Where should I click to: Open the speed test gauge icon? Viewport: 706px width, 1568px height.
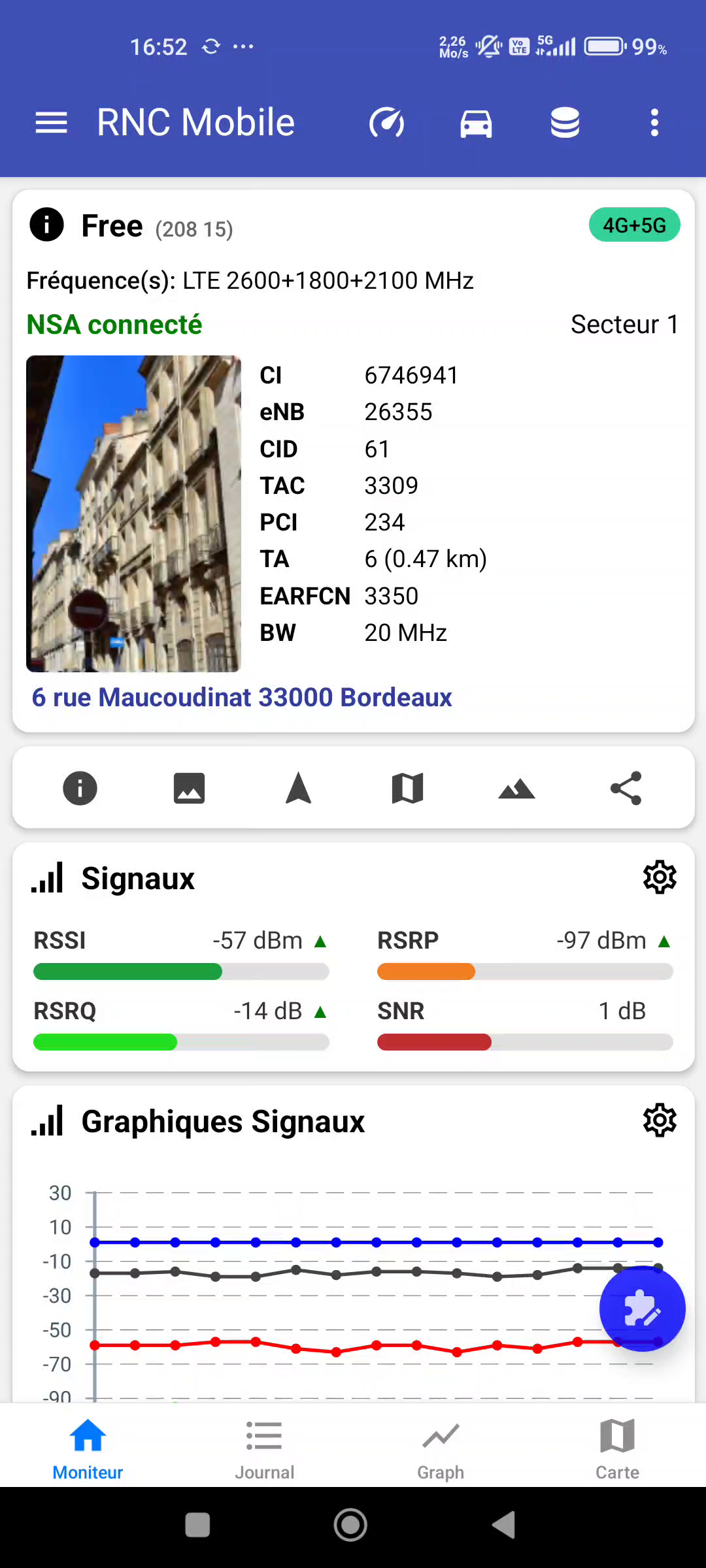[x=386, y=123]
